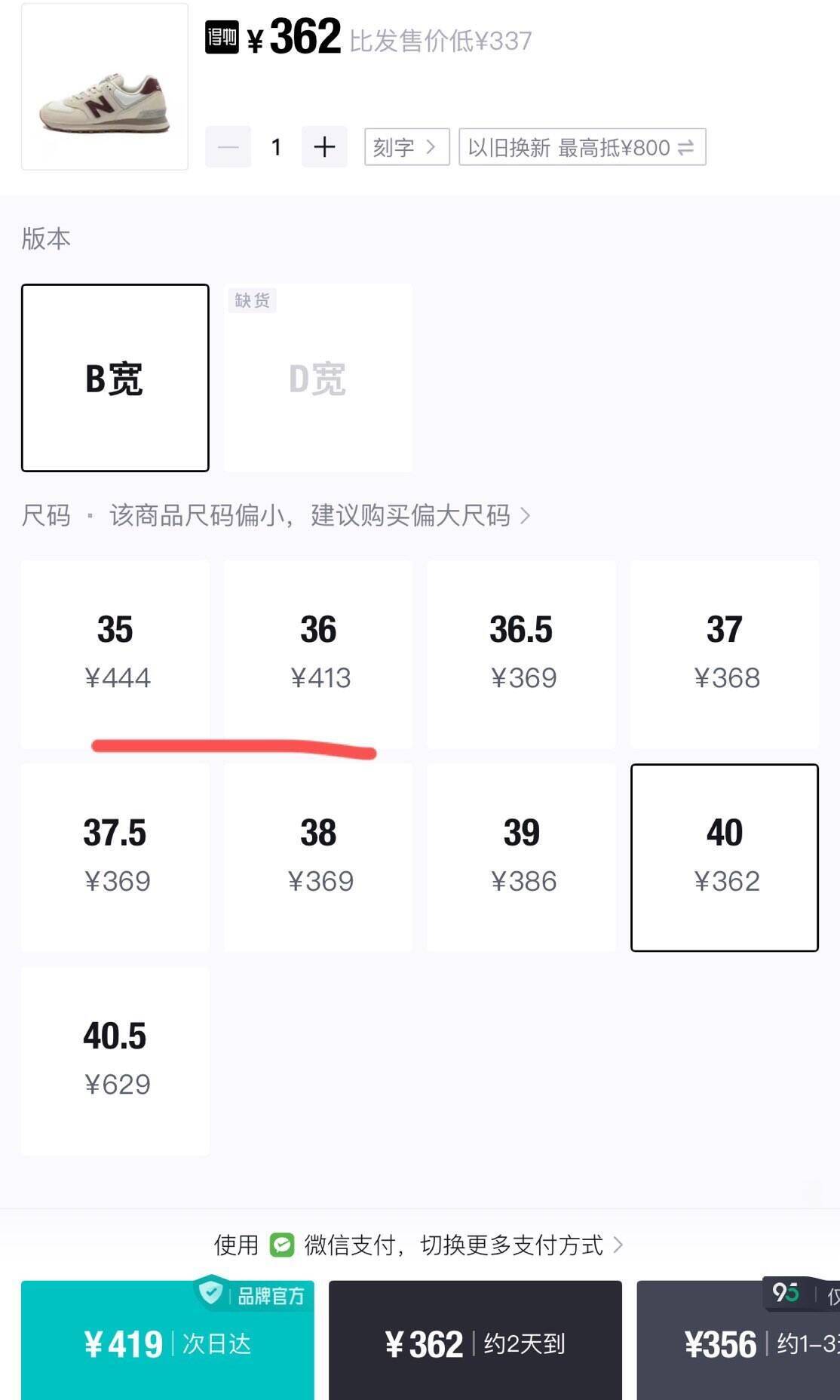Click the sneaker product thumbnail

pos(104,87)
